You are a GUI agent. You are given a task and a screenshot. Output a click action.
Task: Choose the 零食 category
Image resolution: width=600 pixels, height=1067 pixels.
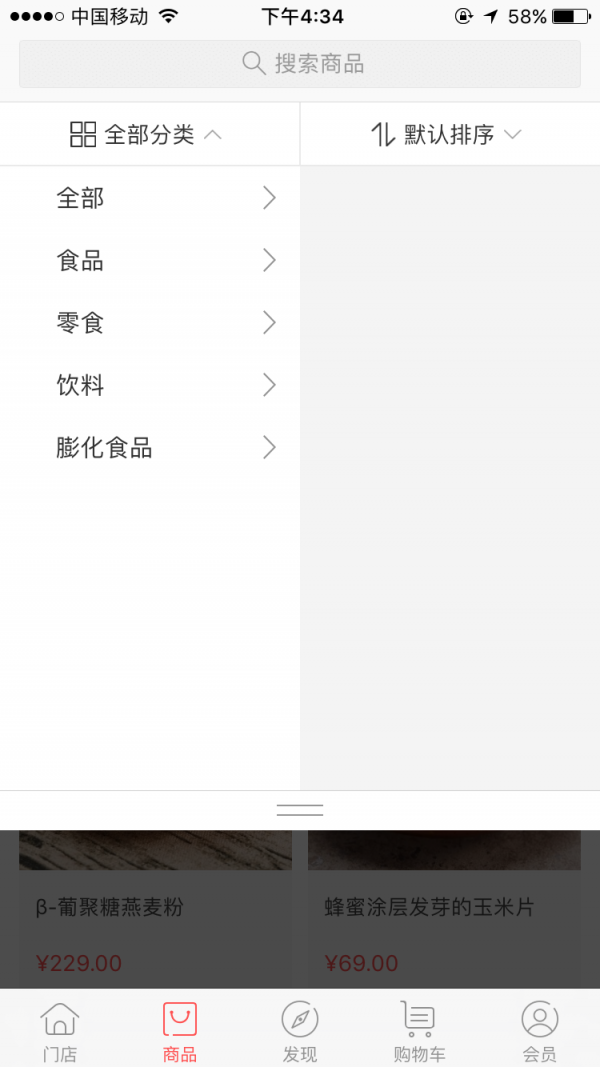(x=150, y=322)
